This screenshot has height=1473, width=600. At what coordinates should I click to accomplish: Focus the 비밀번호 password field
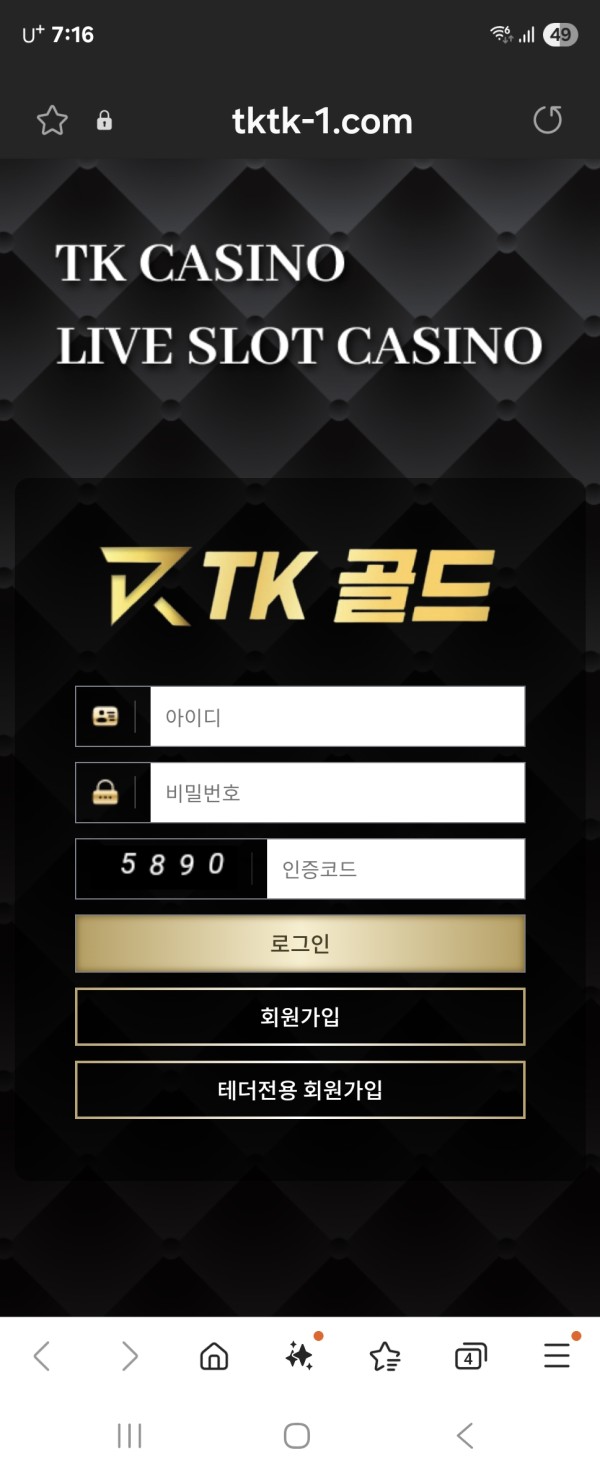tap(337, 793)
